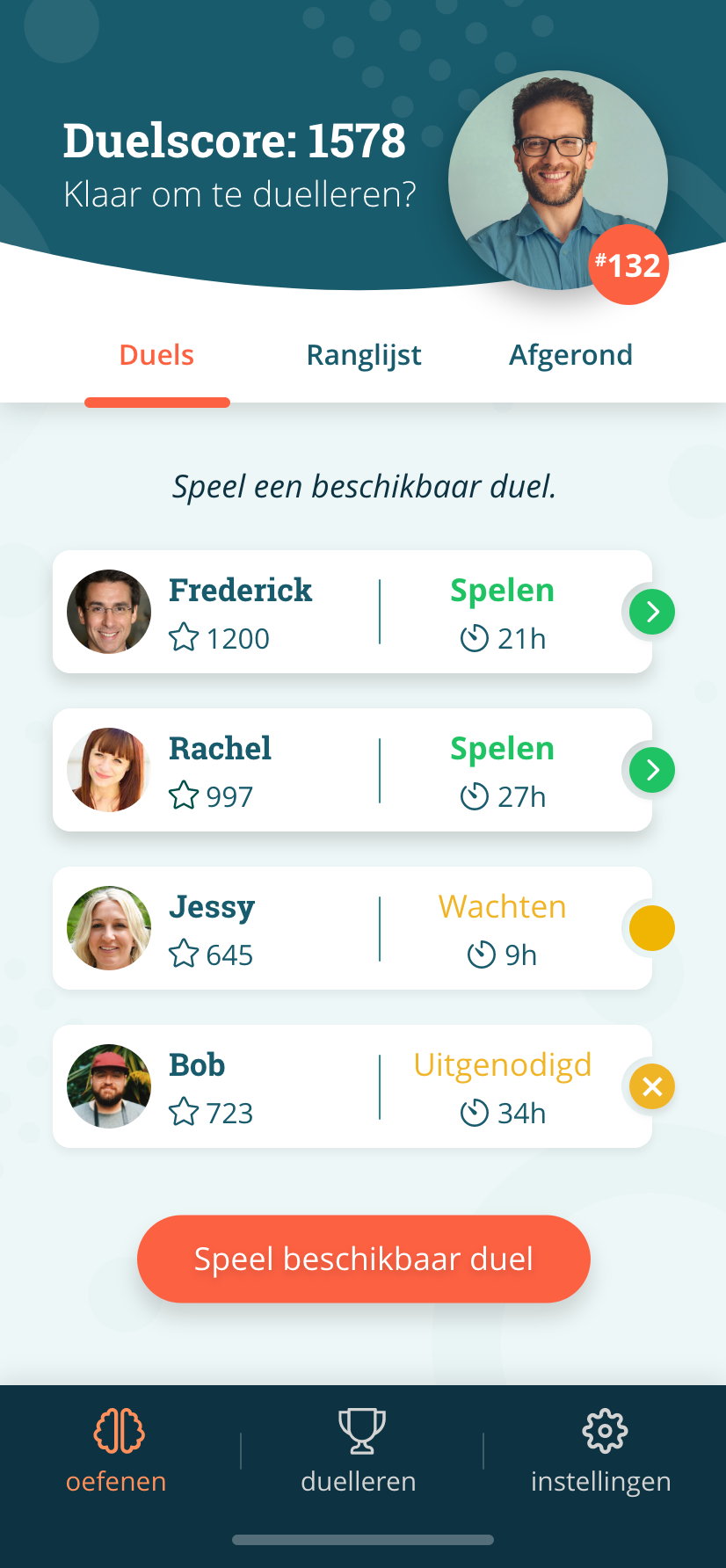726x1568 pixels.
Task: Open the Ranglijst tab
Action: (x=364, y=356)
